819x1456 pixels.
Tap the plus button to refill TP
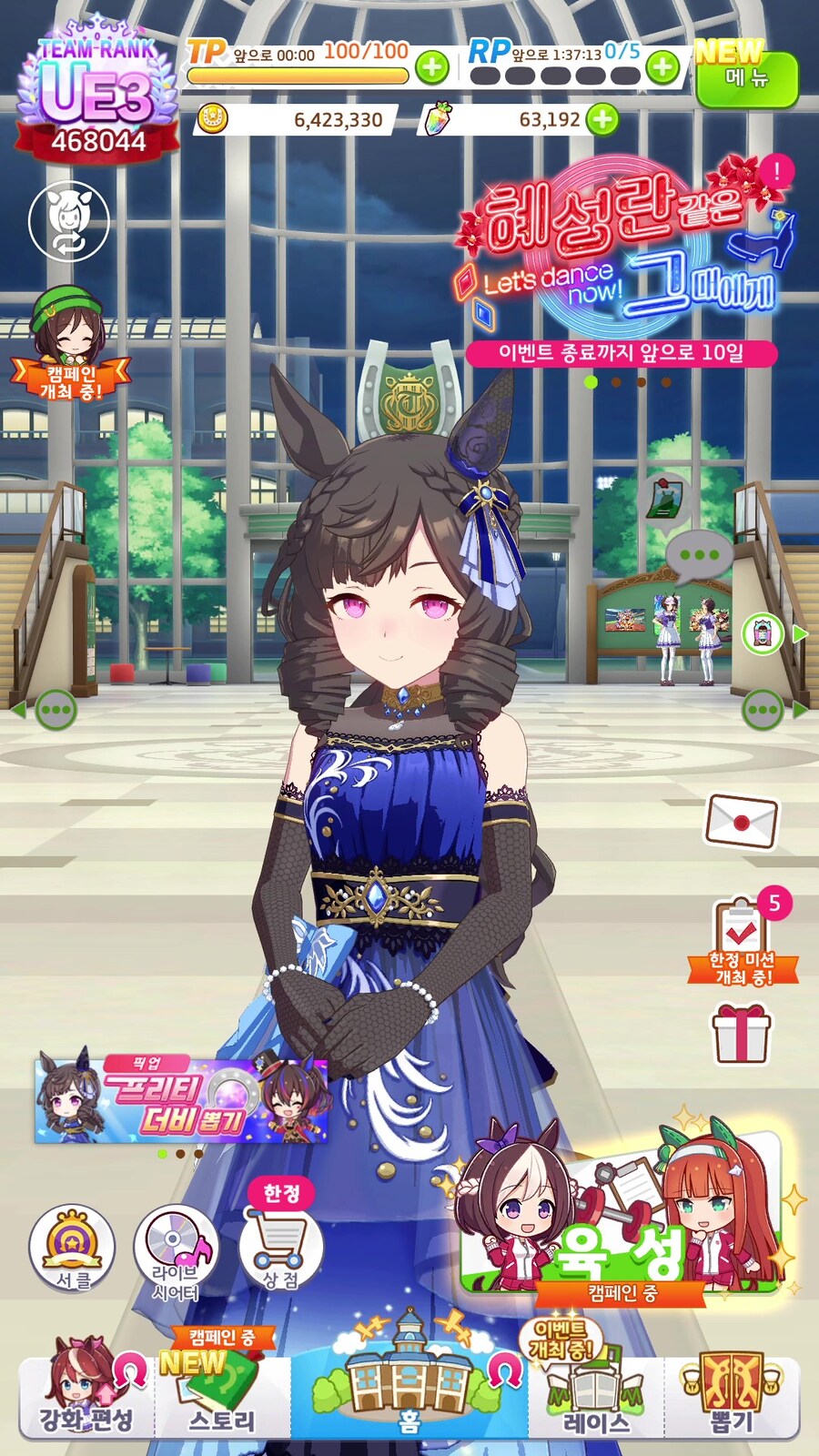(x=432, y=66)
